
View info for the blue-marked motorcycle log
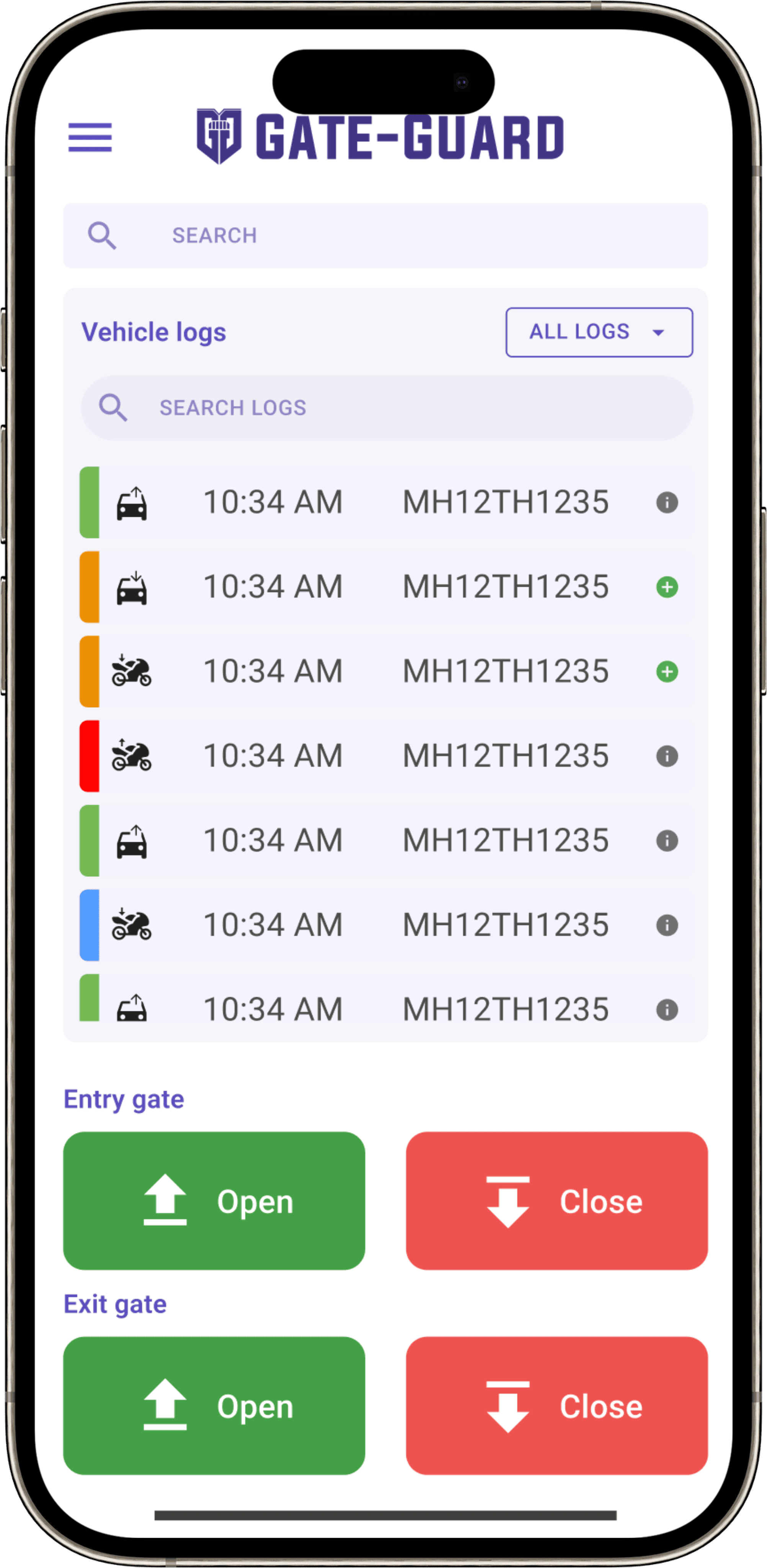click(667, 925)
